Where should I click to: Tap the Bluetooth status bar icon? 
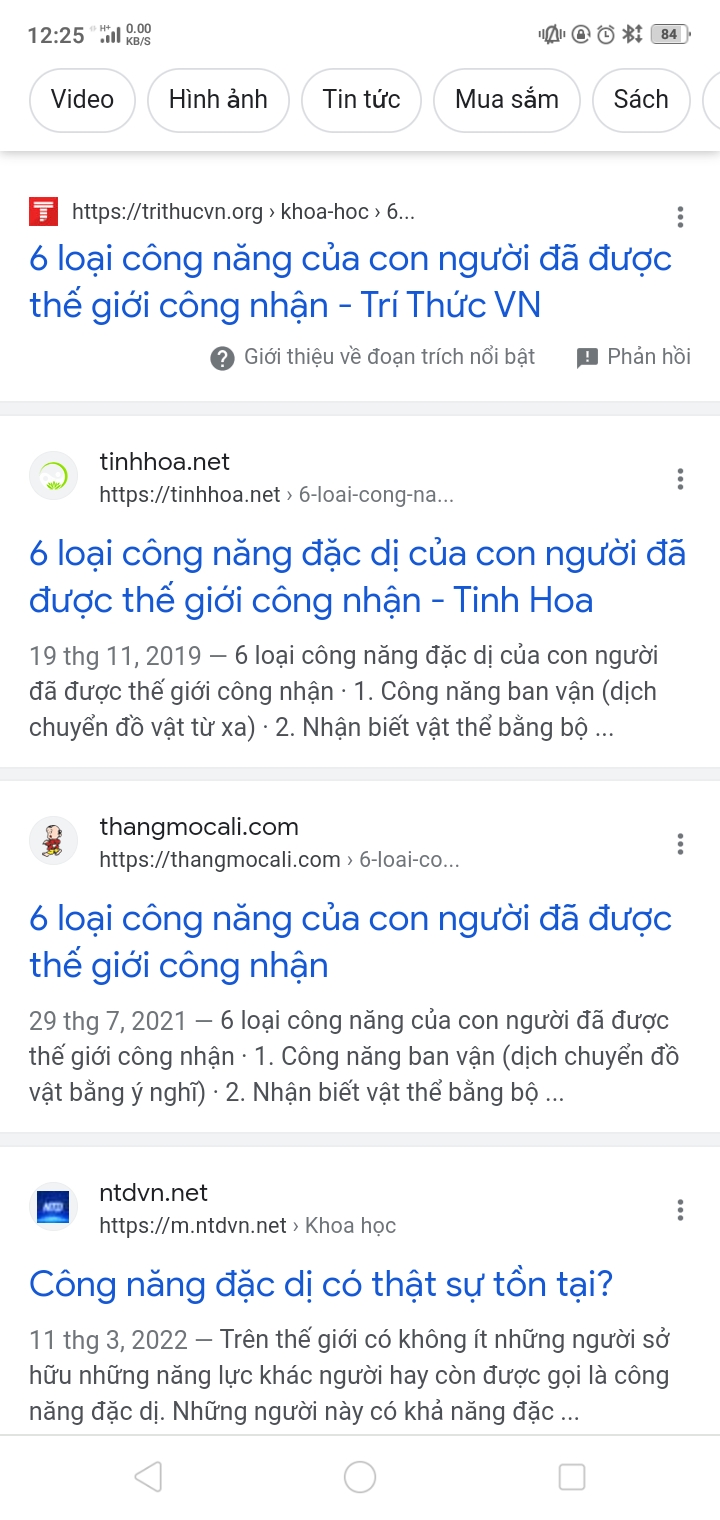pos(630,33)
